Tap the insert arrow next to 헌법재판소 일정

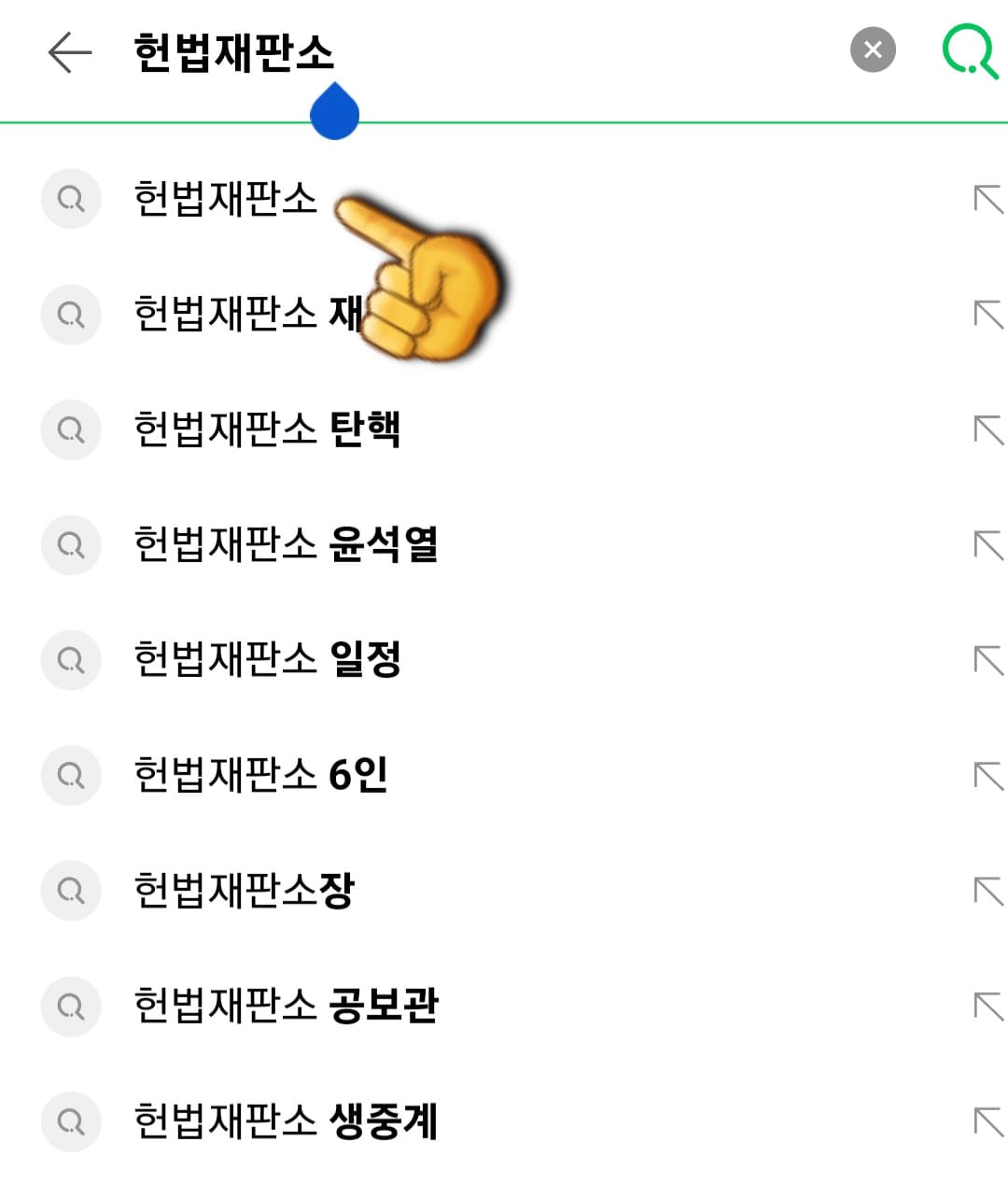(987, 661)
